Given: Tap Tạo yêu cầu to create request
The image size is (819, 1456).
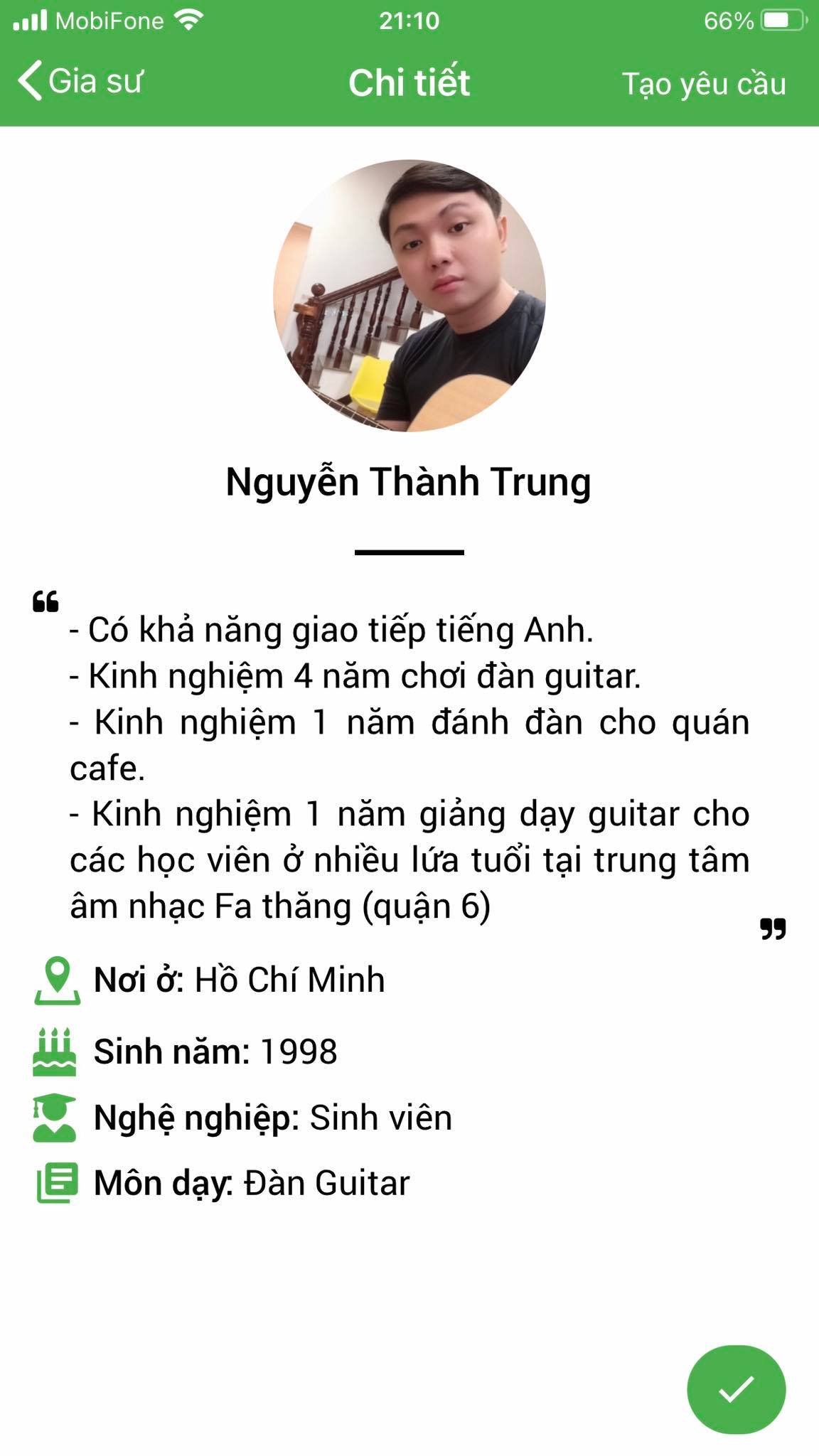Looking at the screenshot, I should point(704,84).
